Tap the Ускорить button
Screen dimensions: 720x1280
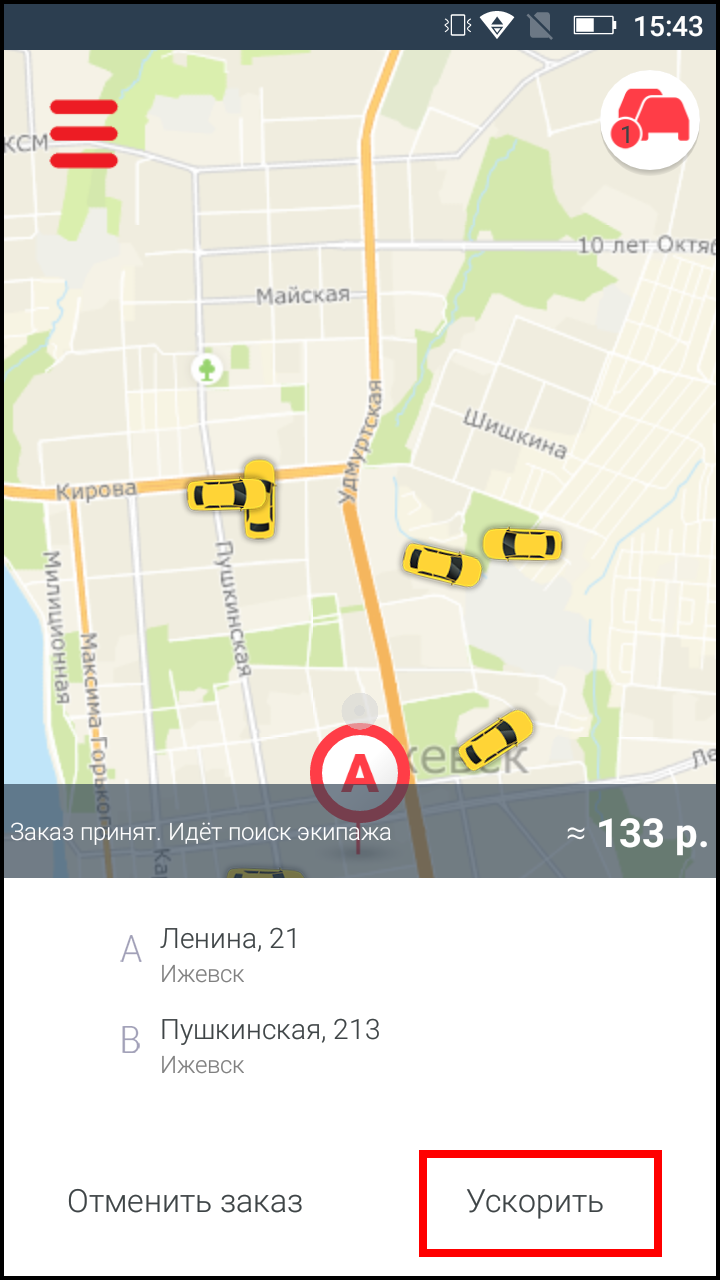click(x=538, y=1201)
